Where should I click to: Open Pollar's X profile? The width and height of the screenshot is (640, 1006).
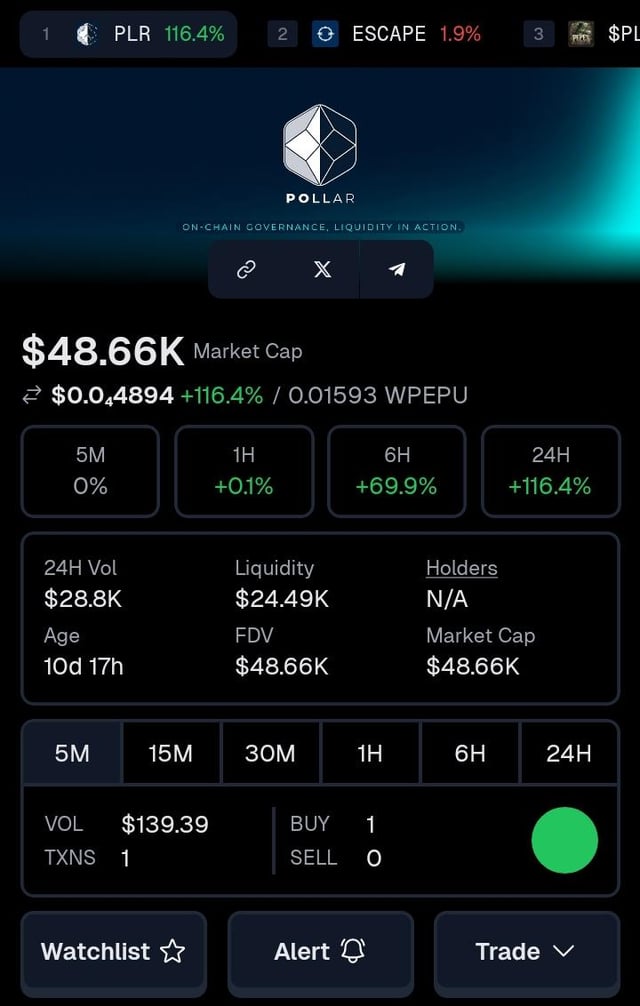[x=322, y=269]
